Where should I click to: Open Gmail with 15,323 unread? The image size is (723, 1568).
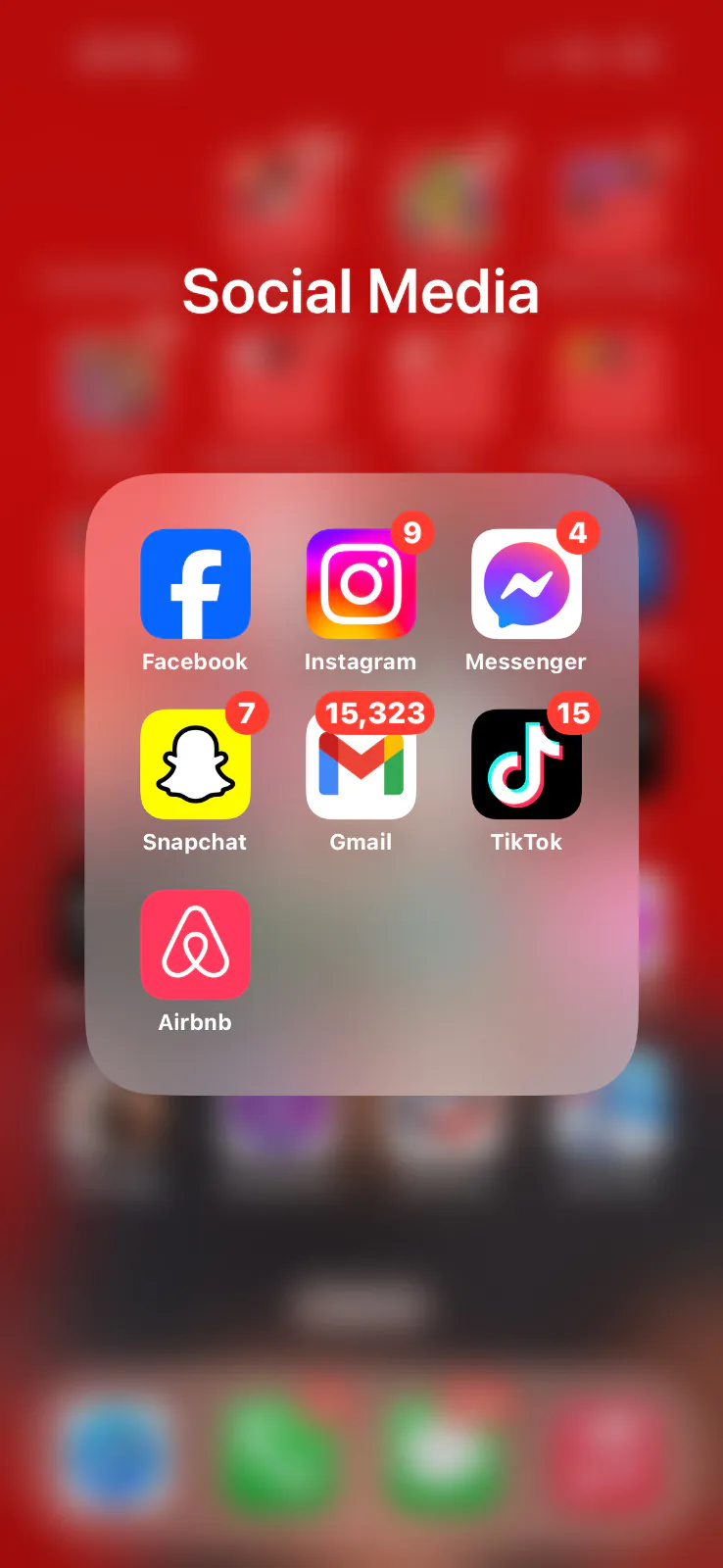361,764
